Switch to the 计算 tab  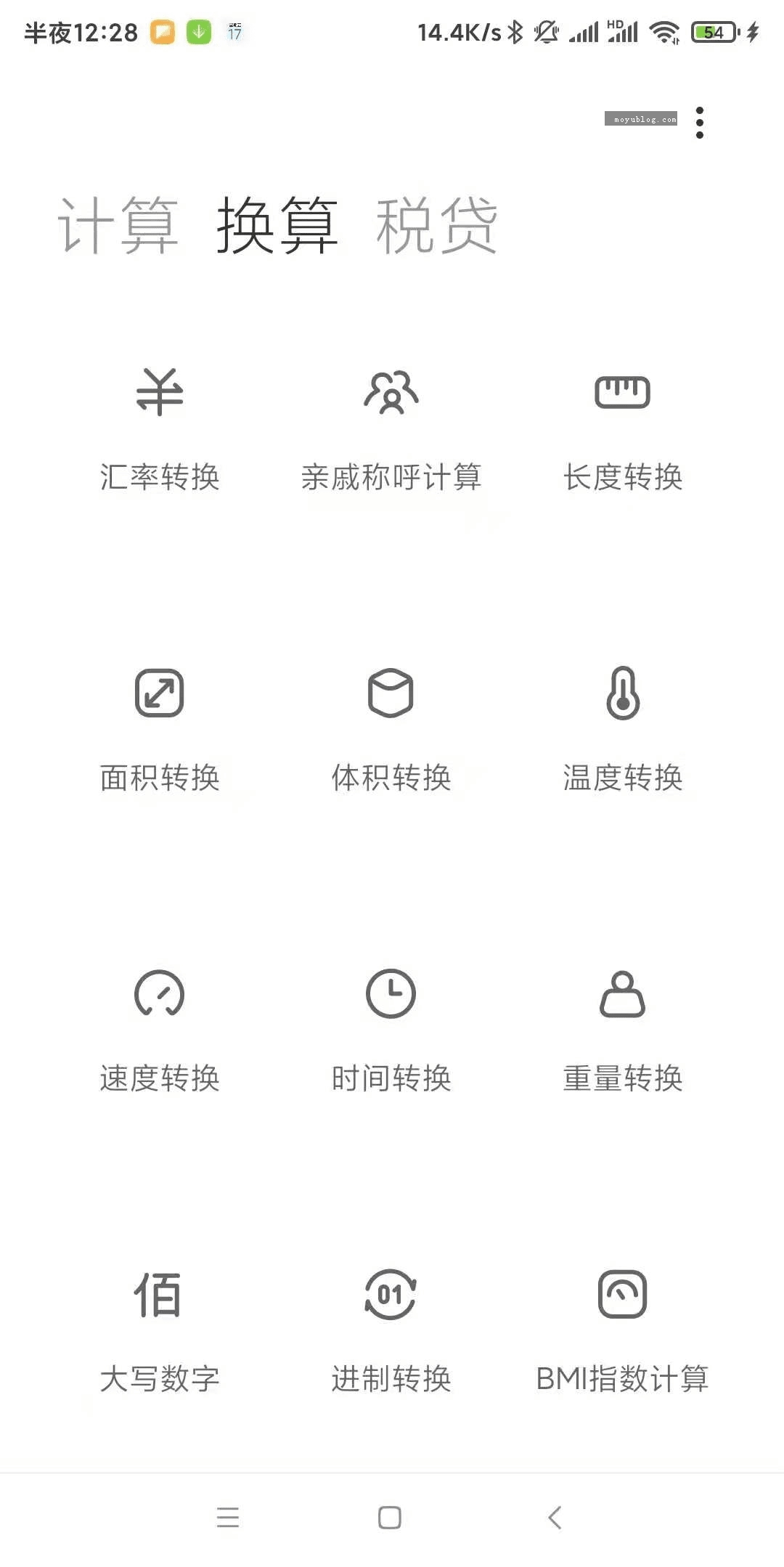[x=118, y=226]
